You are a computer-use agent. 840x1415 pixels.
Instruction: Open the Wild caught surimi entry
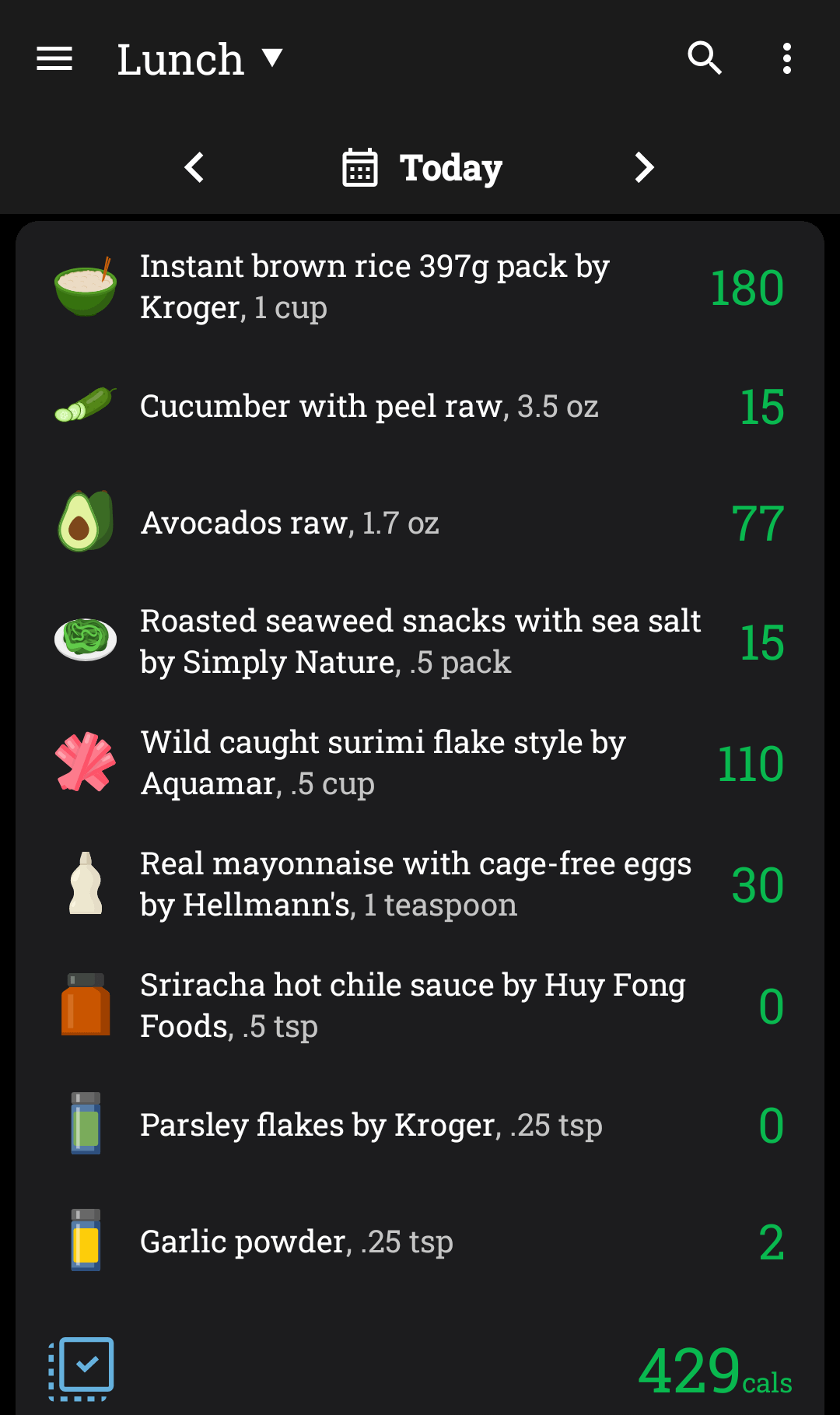(420, 763)
